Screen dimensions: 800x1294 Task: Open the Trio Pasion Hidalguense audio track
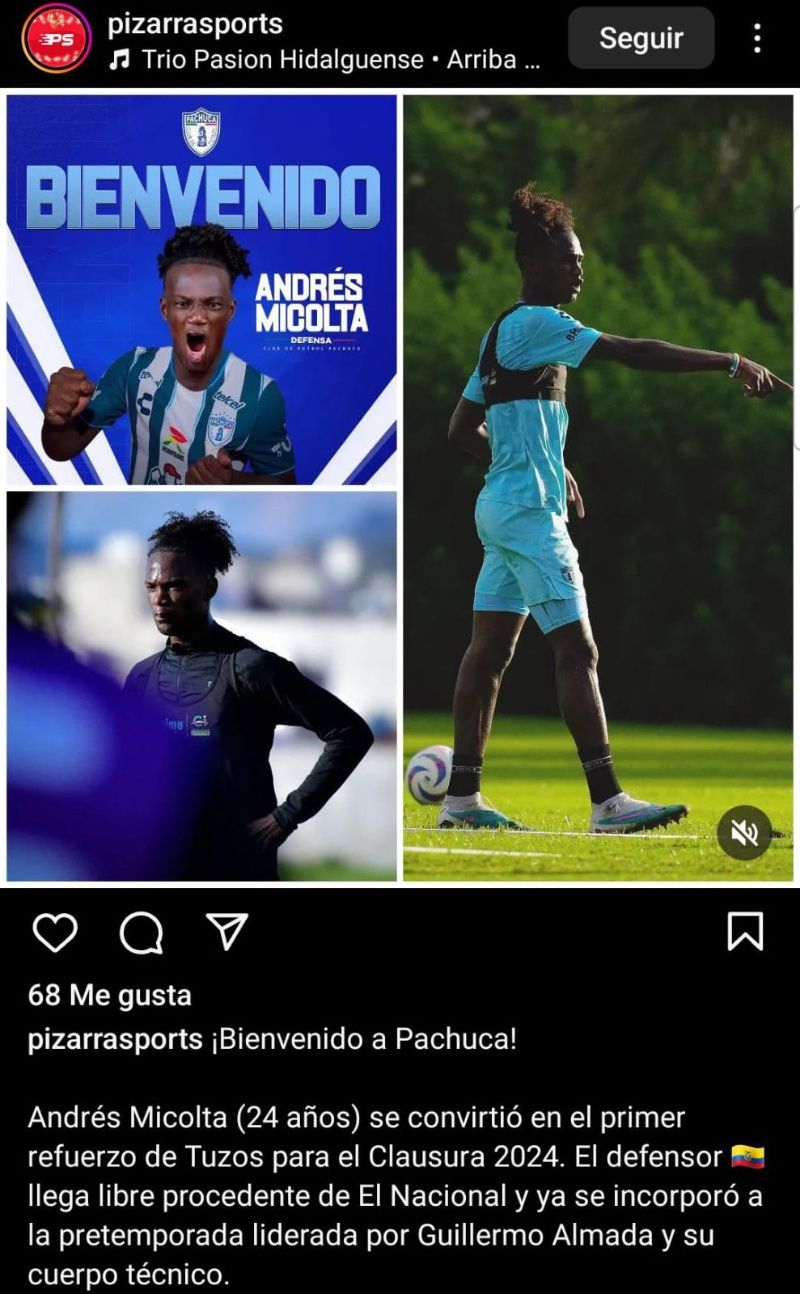pos(325,59)
